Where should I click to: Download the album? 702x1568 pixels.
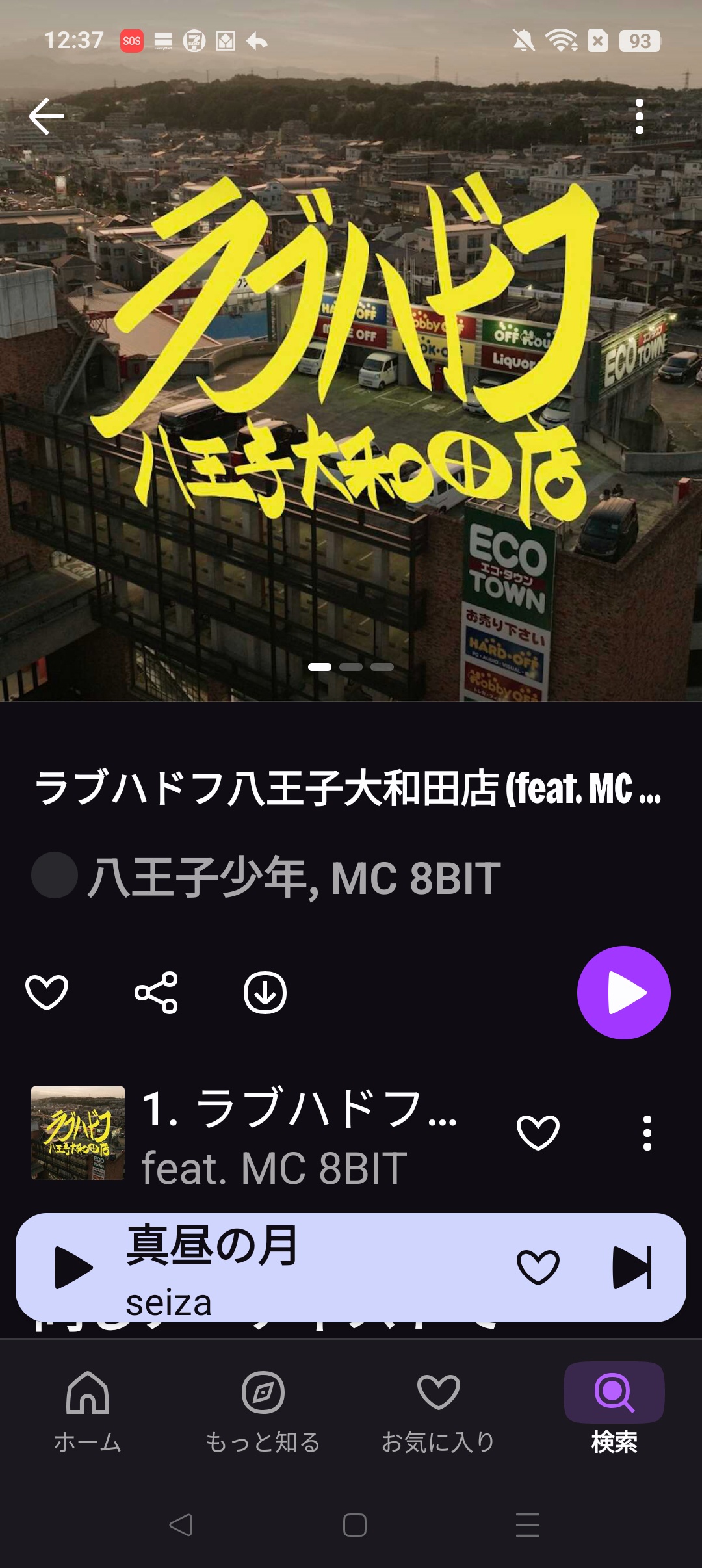coord(265,993)
